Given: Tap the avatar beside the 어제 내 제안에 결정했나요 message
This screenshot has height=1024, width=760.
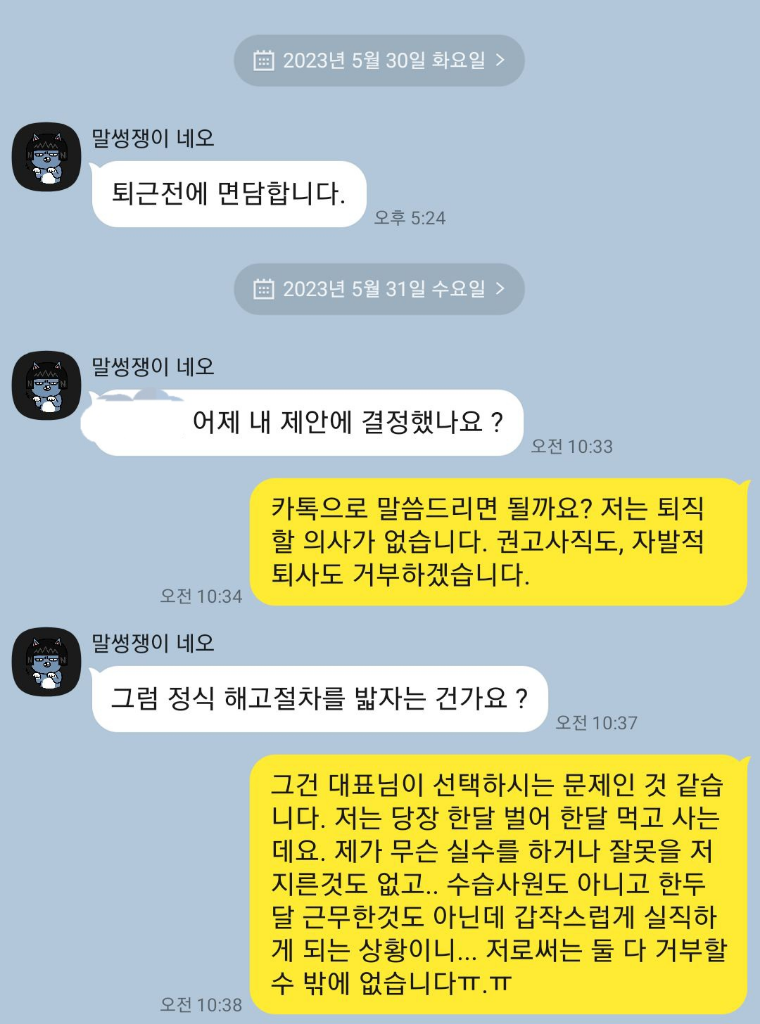Looking at the screenshot, I should point(46,385).
